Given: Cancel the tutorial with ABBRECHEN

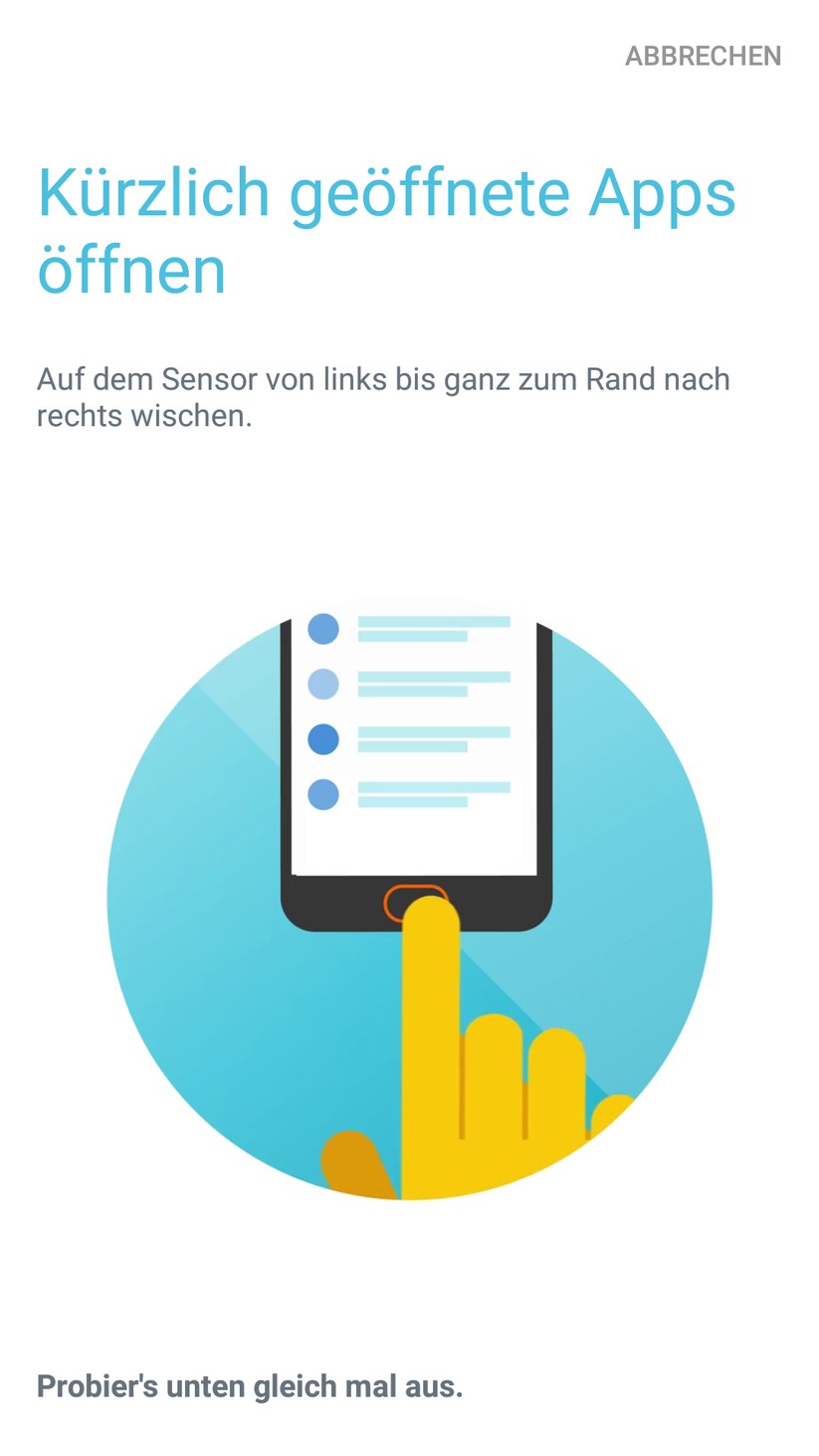Looking at the screenshot, I should pos(703,56).
